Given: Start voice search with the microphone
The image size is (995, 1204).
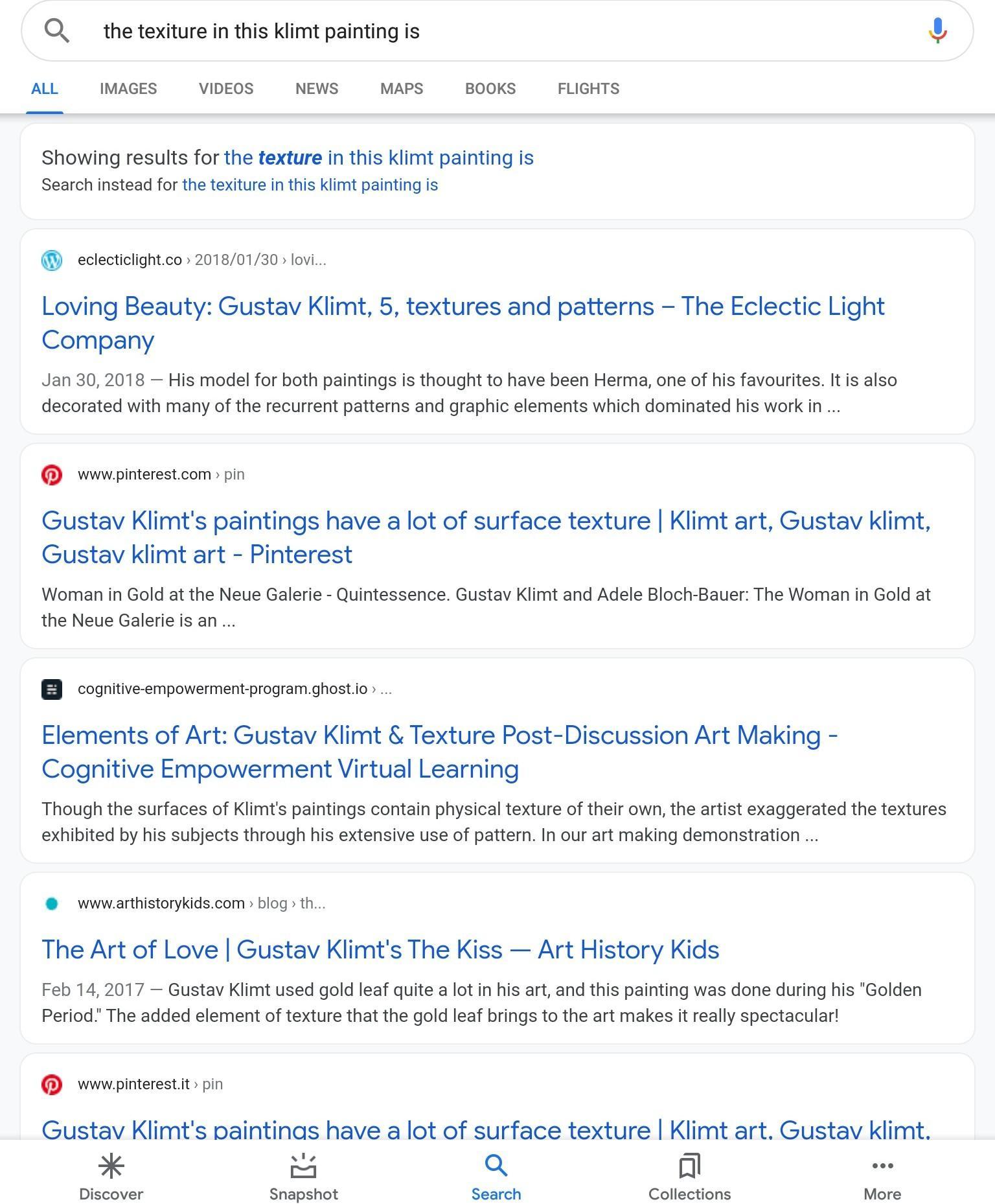Looking at the screenshot, I should click(937, 31).
